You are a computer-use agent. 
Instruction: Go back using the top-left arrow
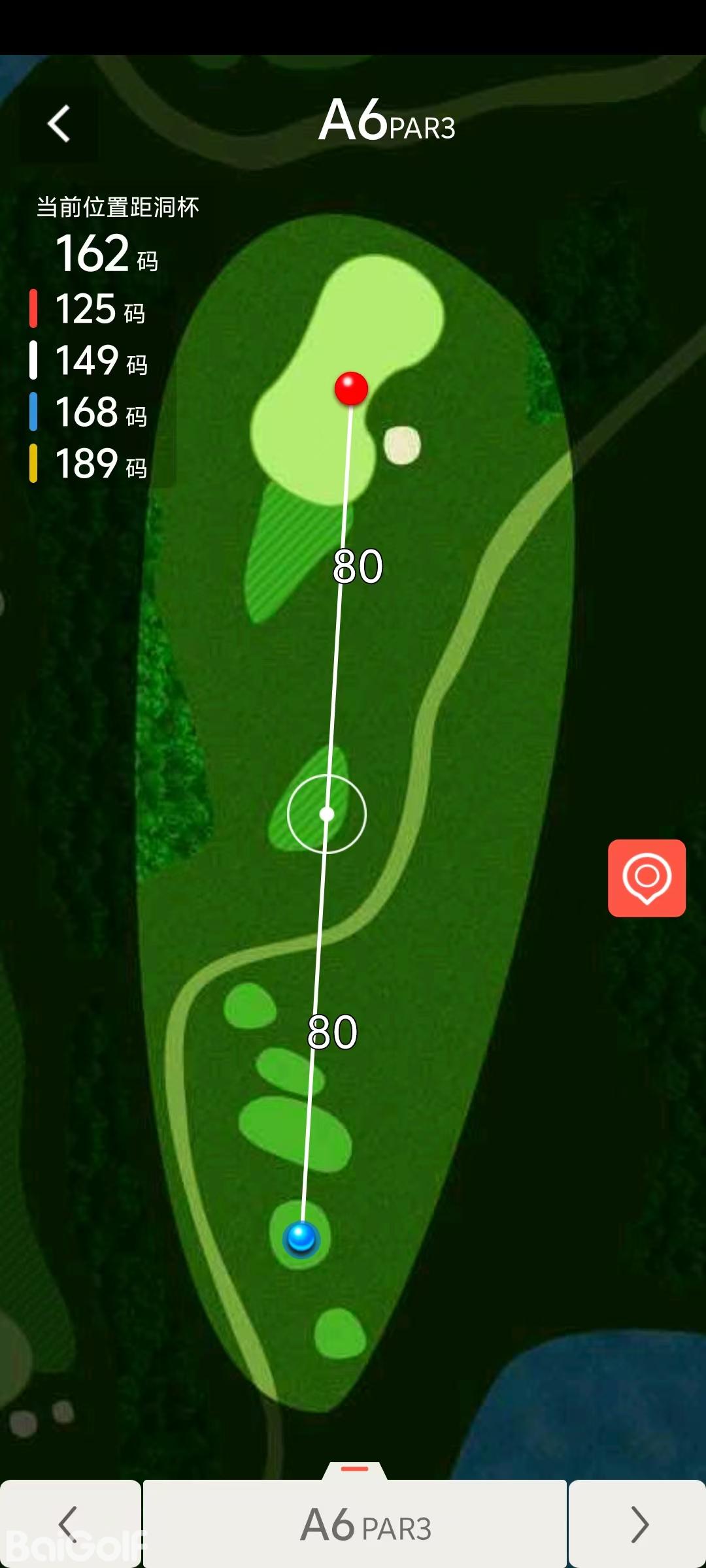pyautogui.click(x=59, y=123)
